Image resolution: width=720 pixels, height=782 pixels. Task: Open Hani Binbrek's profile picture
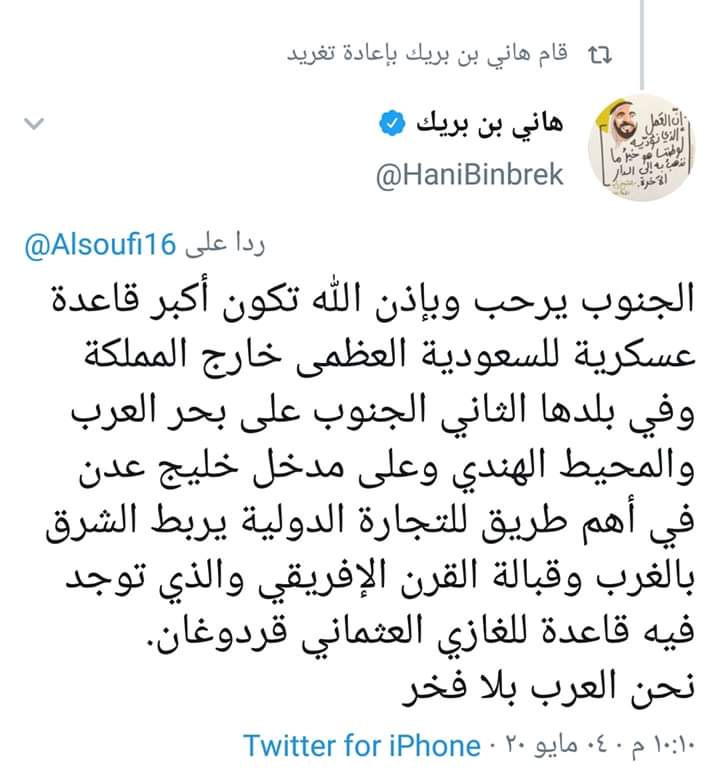642,144
